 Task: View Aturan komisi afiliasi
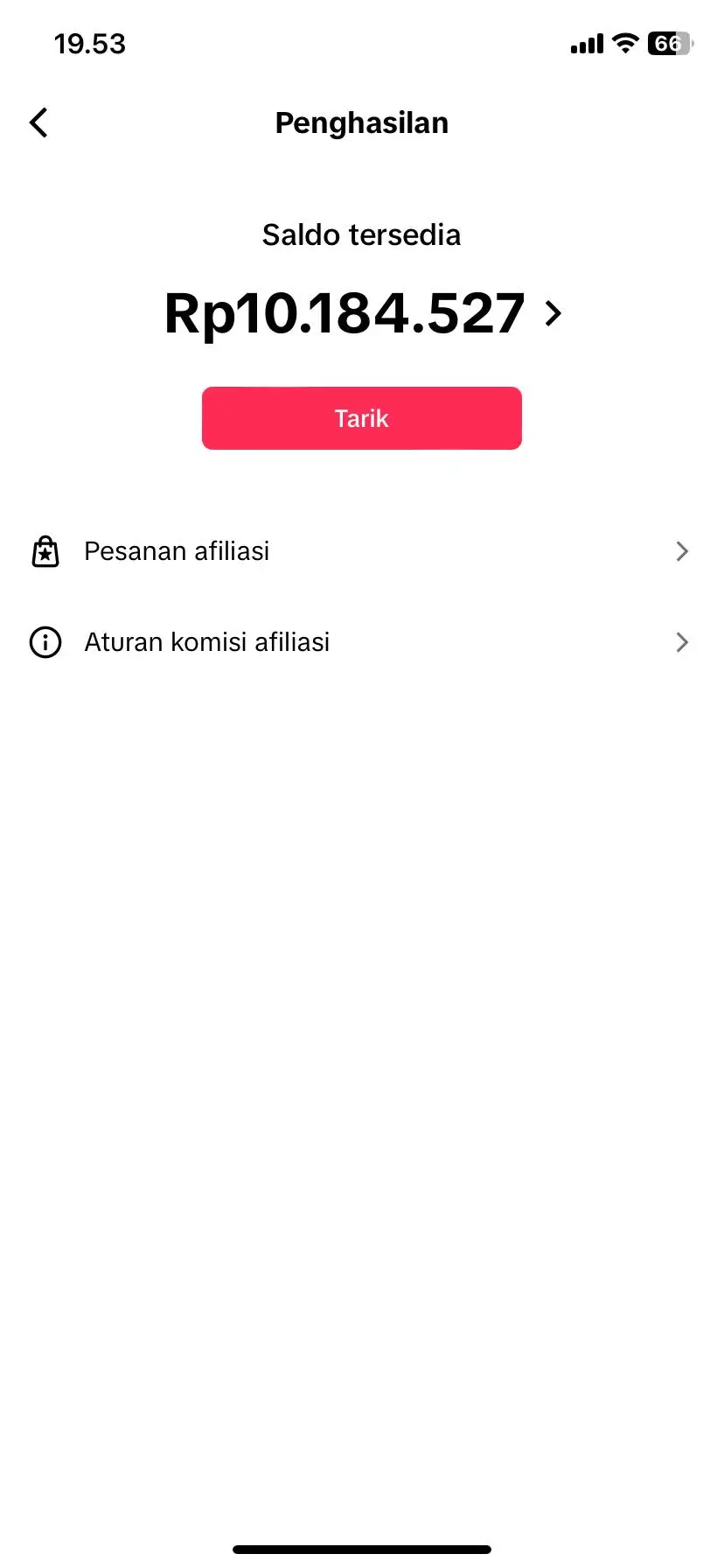click(360, 642)
